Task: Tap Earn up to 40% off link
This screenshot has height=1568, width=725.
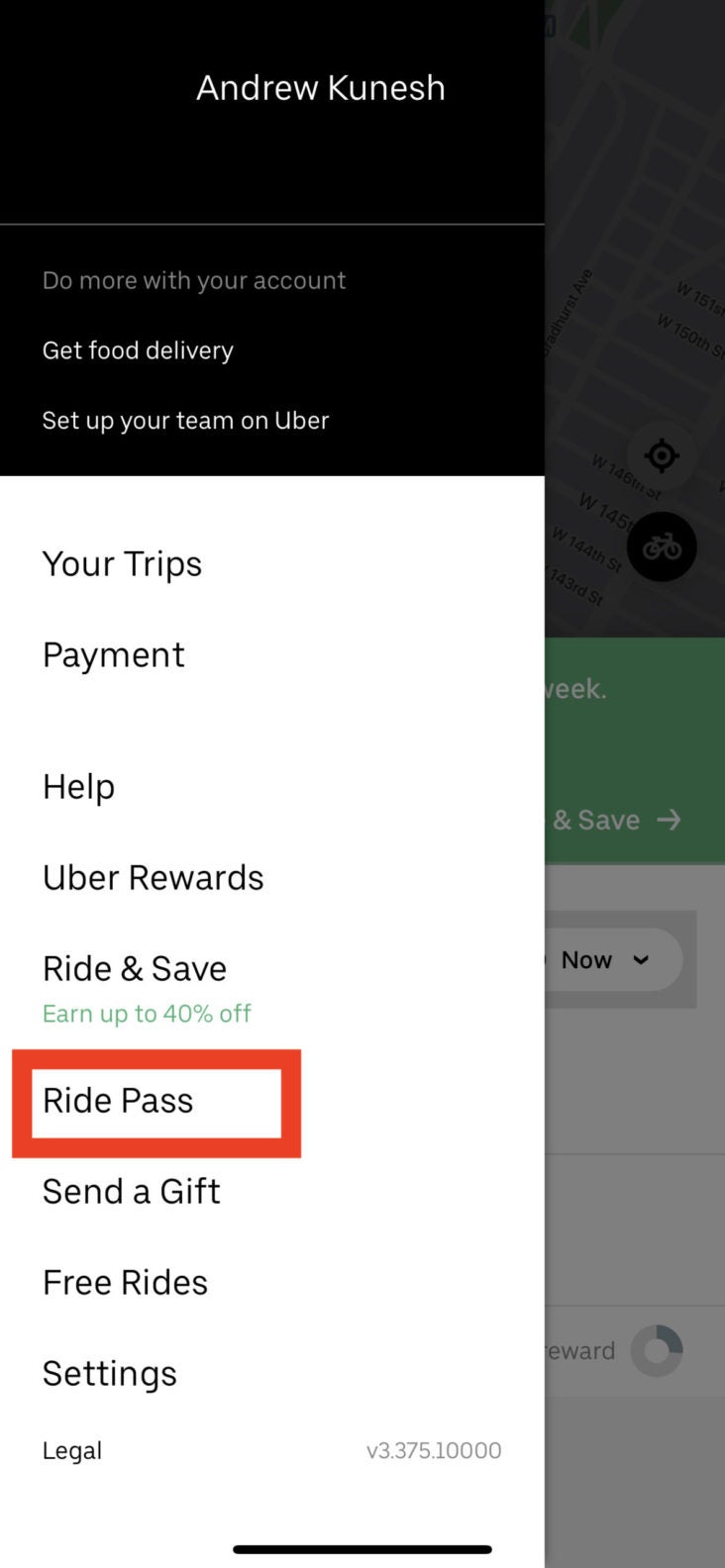Action: pyautogui.click(x=147, y=1014)
